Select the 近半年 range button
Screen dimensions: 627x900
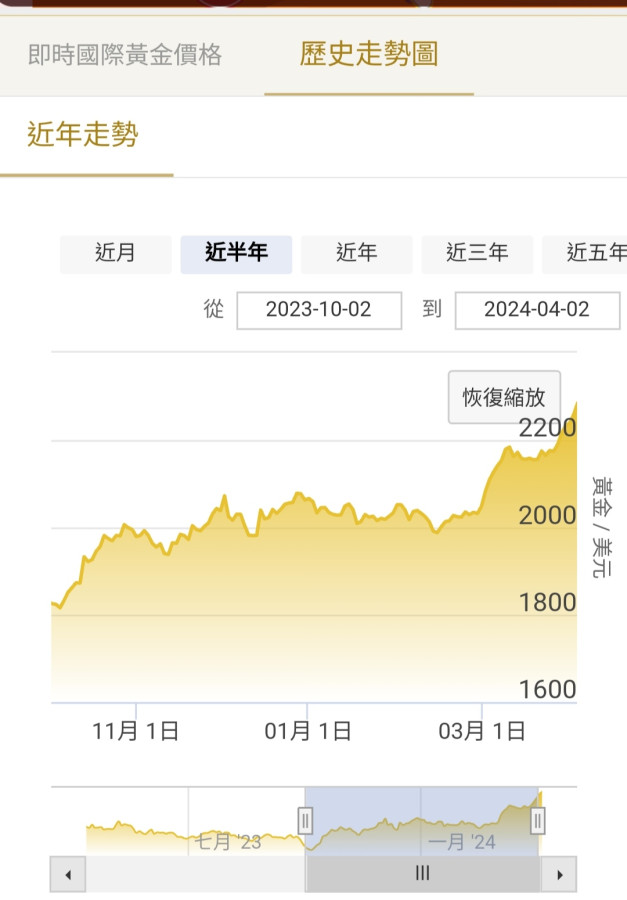(x=236, y=254)
